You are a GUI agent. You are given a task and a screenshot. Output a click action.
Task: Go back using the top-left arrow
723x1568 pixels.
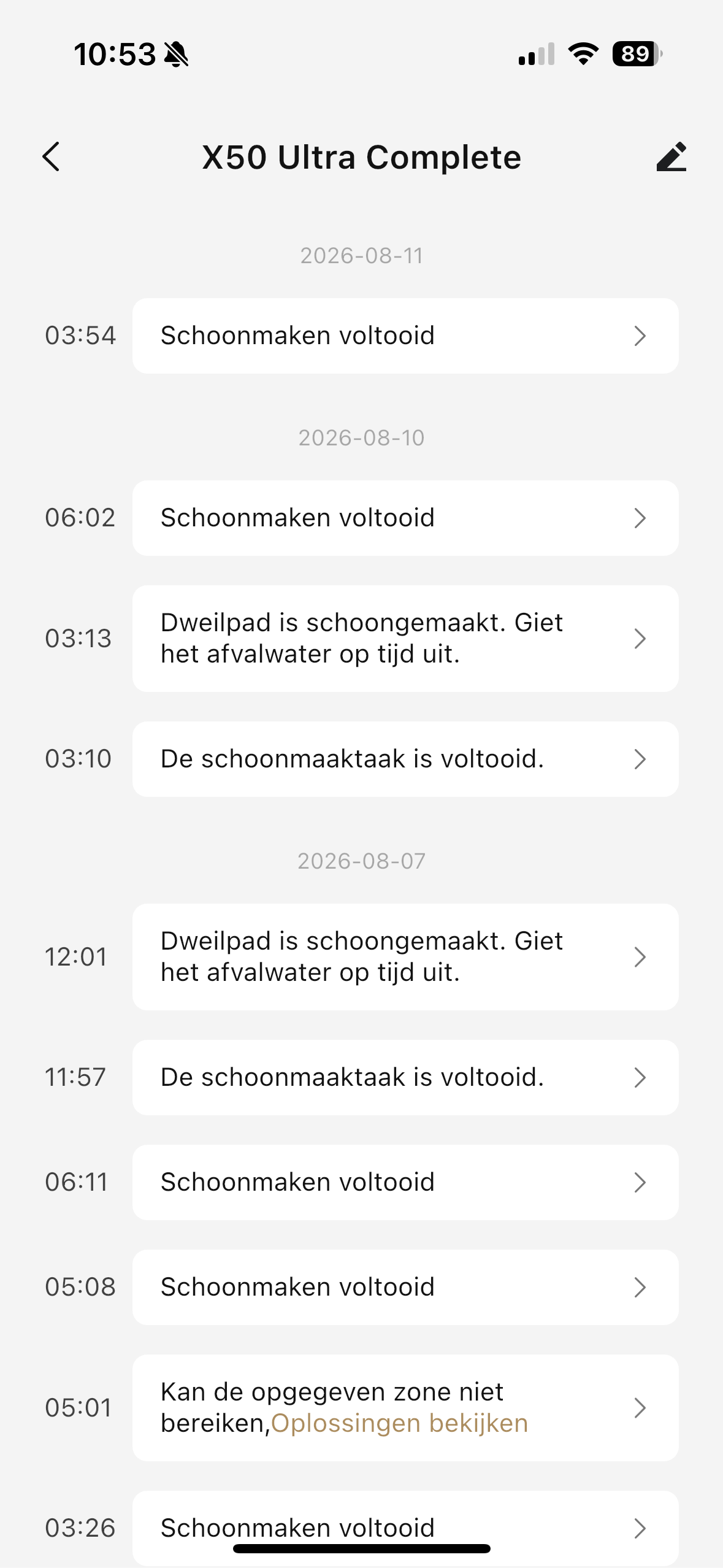[x=52, y=157]
